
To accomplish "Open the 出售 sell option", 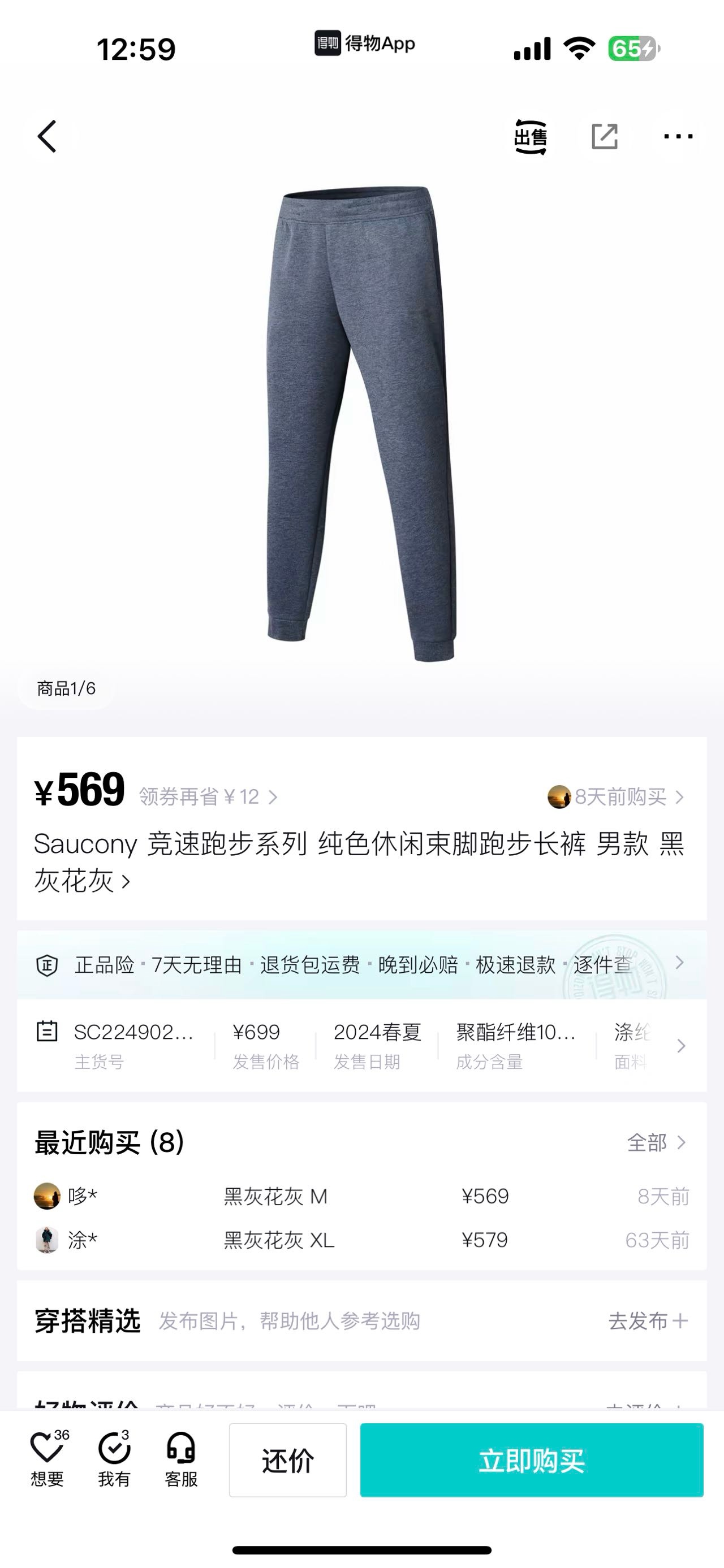I will click(x=531, y=137).
